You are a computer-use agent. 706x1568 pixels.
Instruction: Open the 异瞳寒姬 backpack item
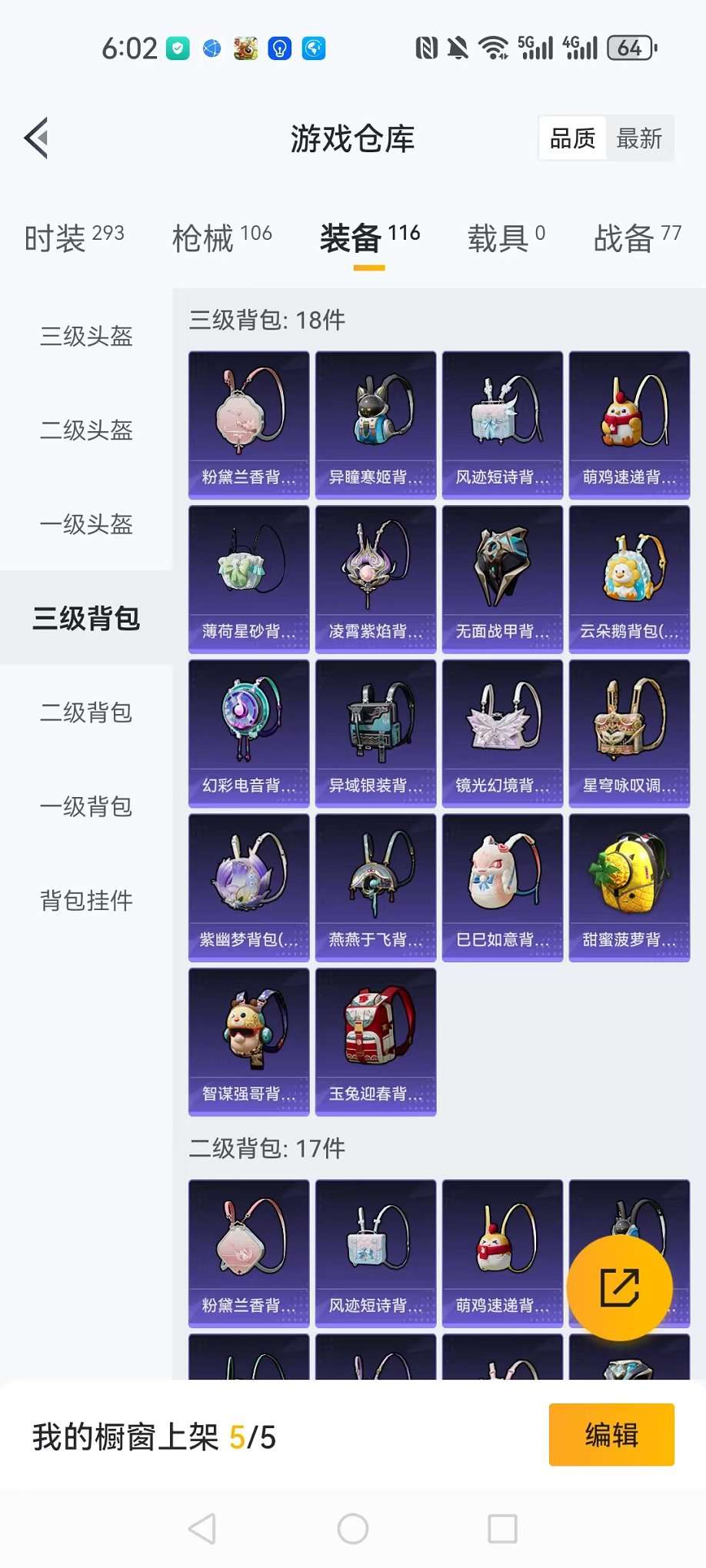click(x=375, y=425)
